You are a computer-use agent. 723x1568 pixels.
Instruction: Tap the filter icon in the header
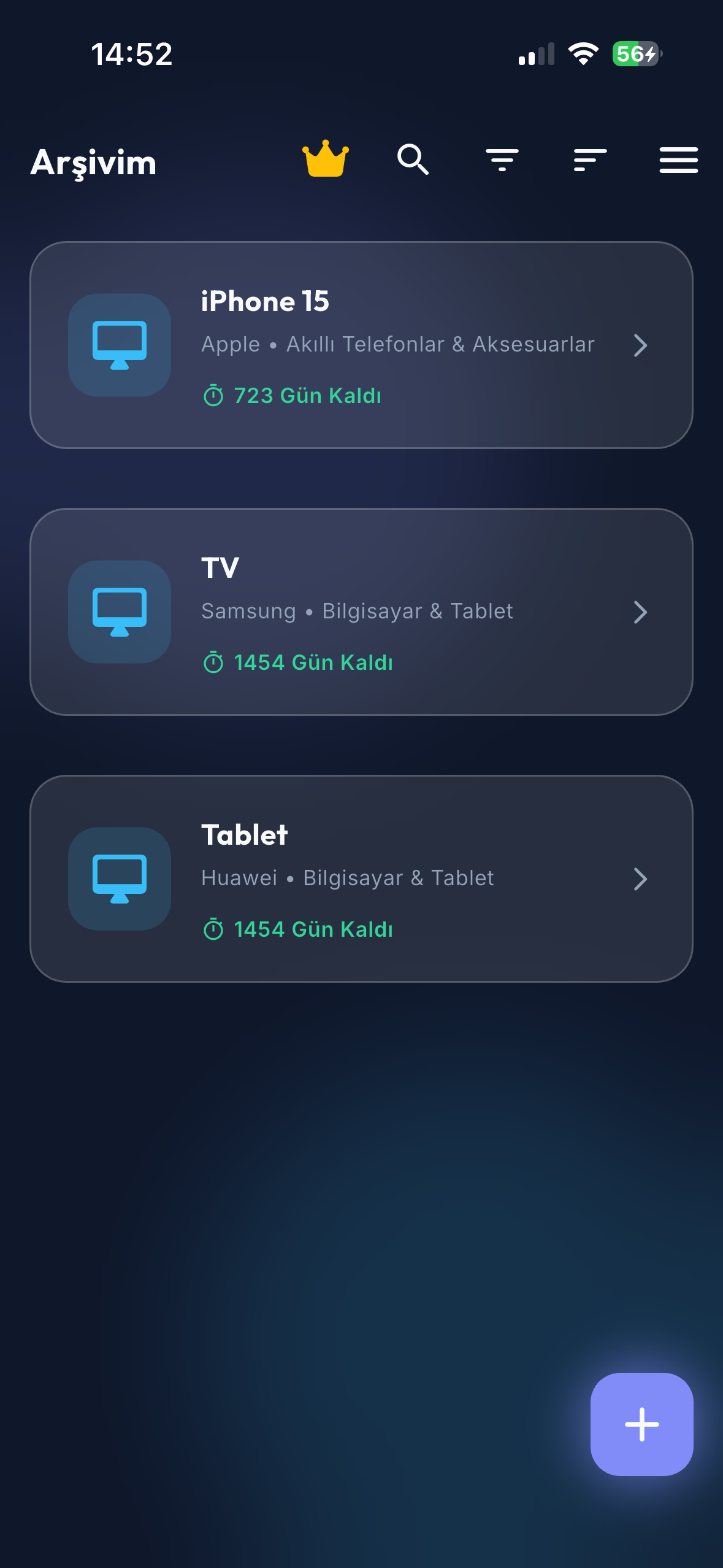click(x=502, y=159)
